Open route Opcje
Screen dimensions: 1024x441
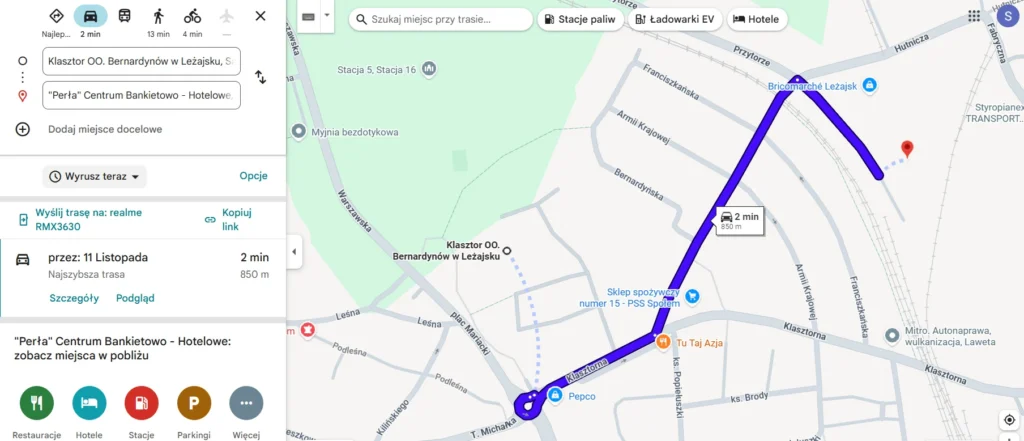pos(253,176)
